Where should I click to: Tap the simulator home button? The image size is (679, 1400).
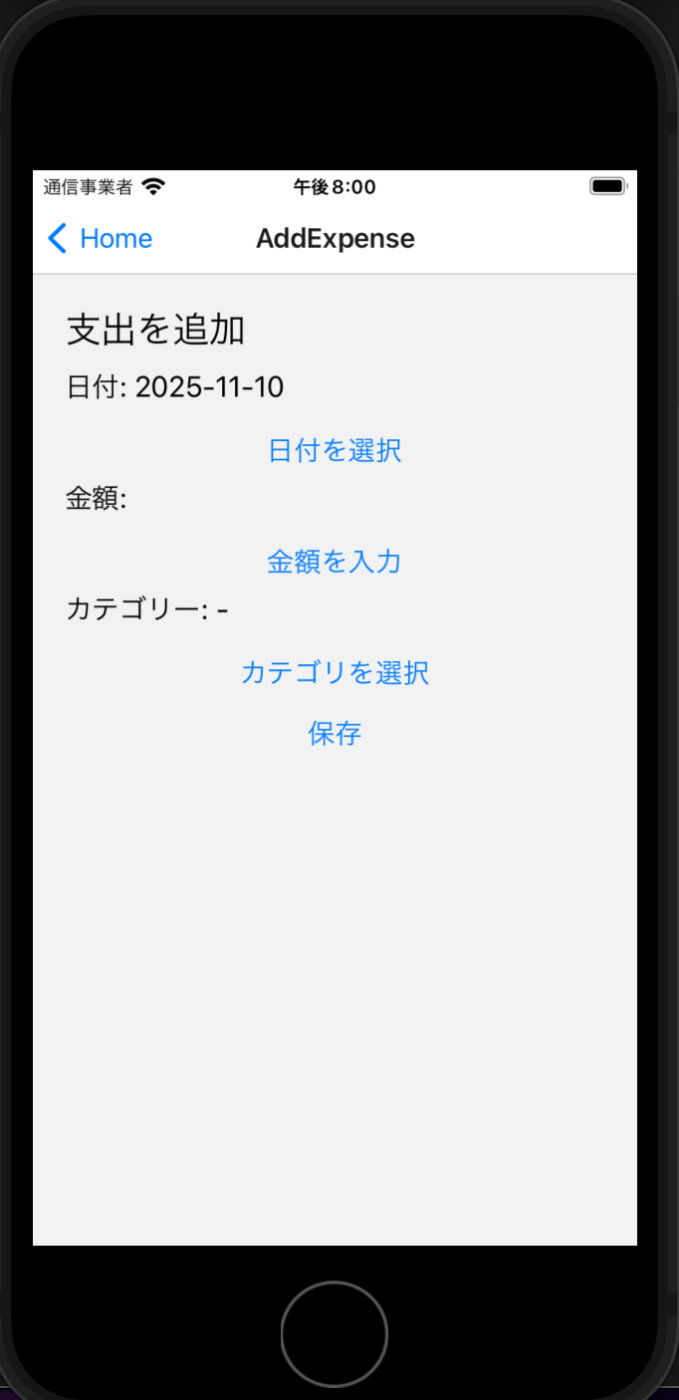334,1334
